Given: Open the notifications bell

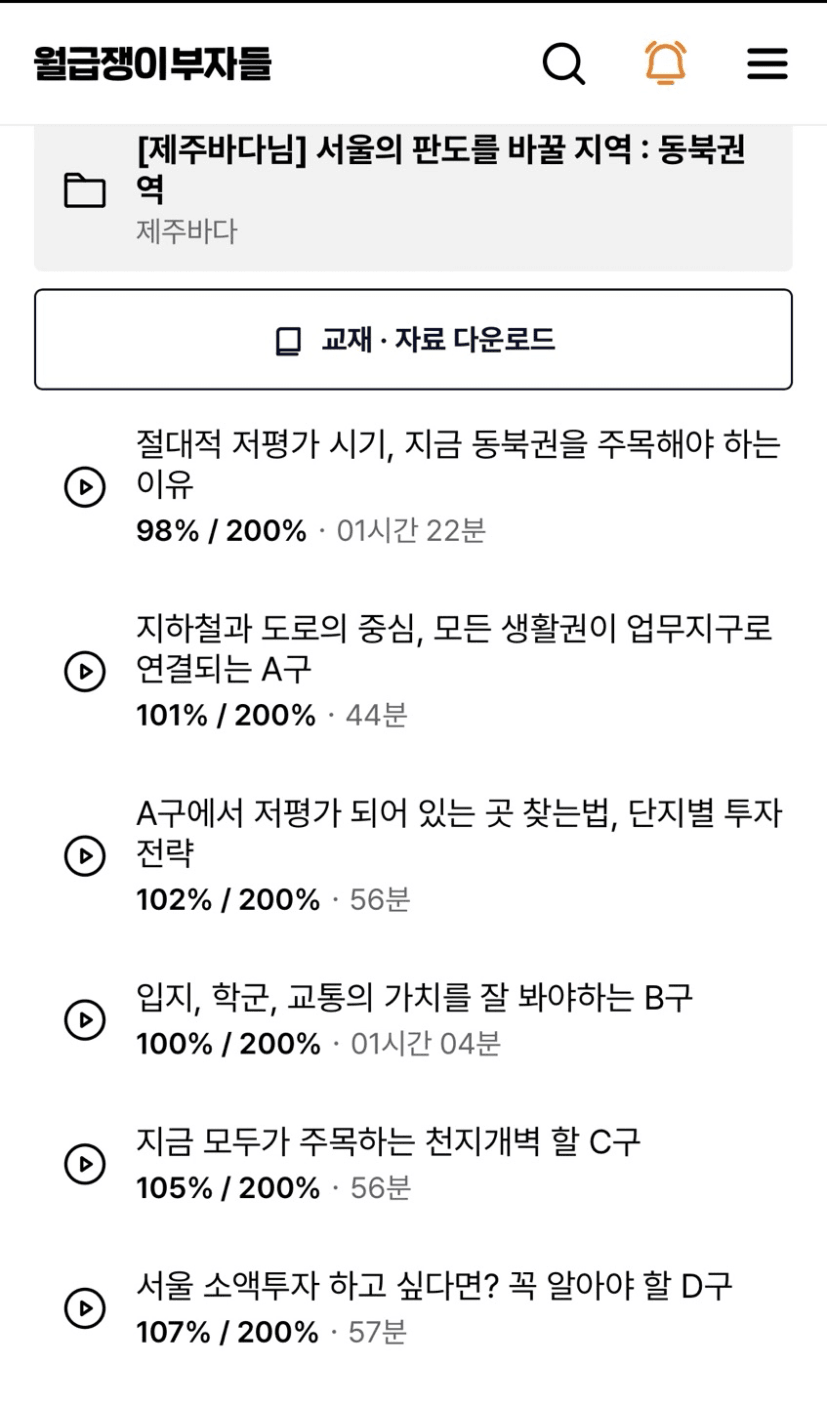Looking at the screenshot, I should (x=665, y=63).
